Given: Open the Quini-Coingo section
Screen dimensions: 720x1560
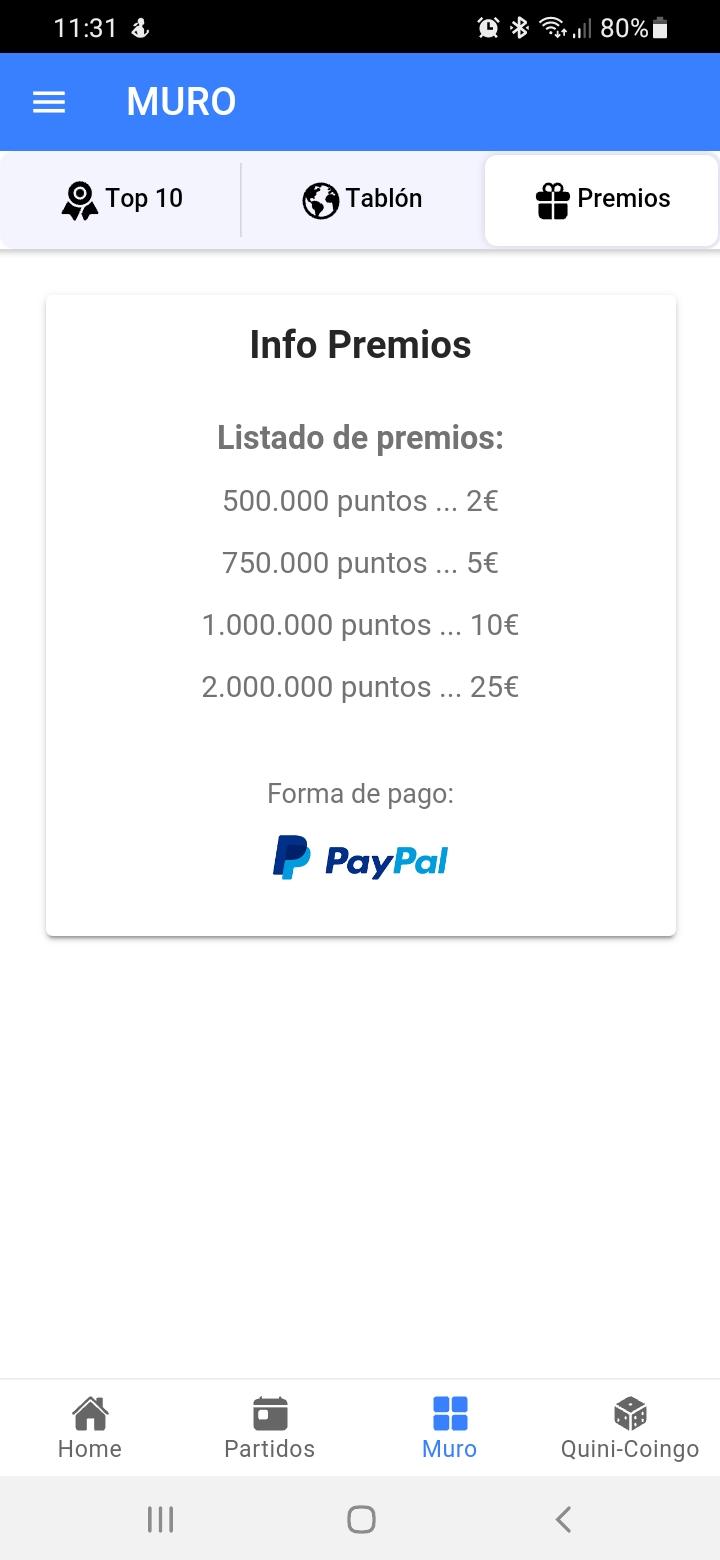Looking at the screenshot, I should coord(630,1428).
